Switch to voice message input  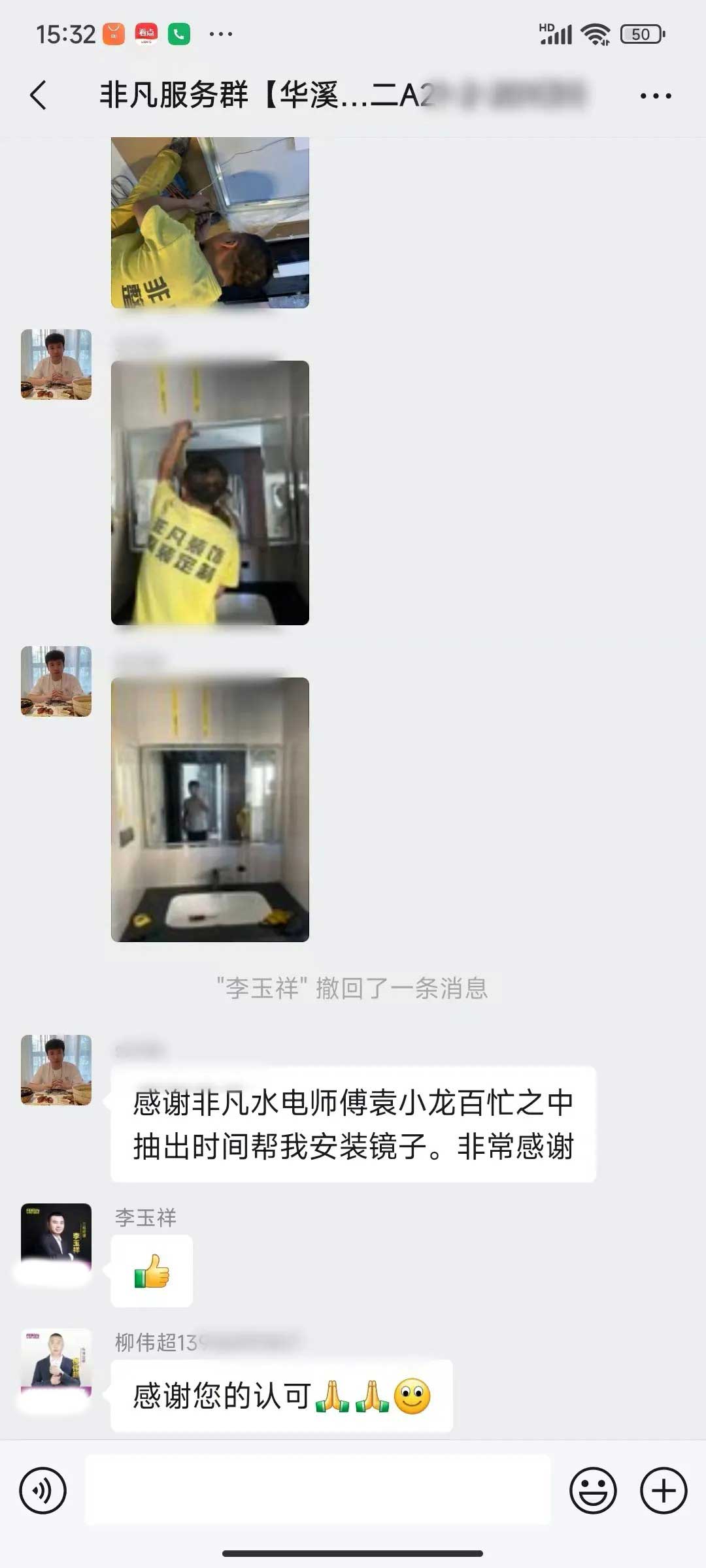43,1491
